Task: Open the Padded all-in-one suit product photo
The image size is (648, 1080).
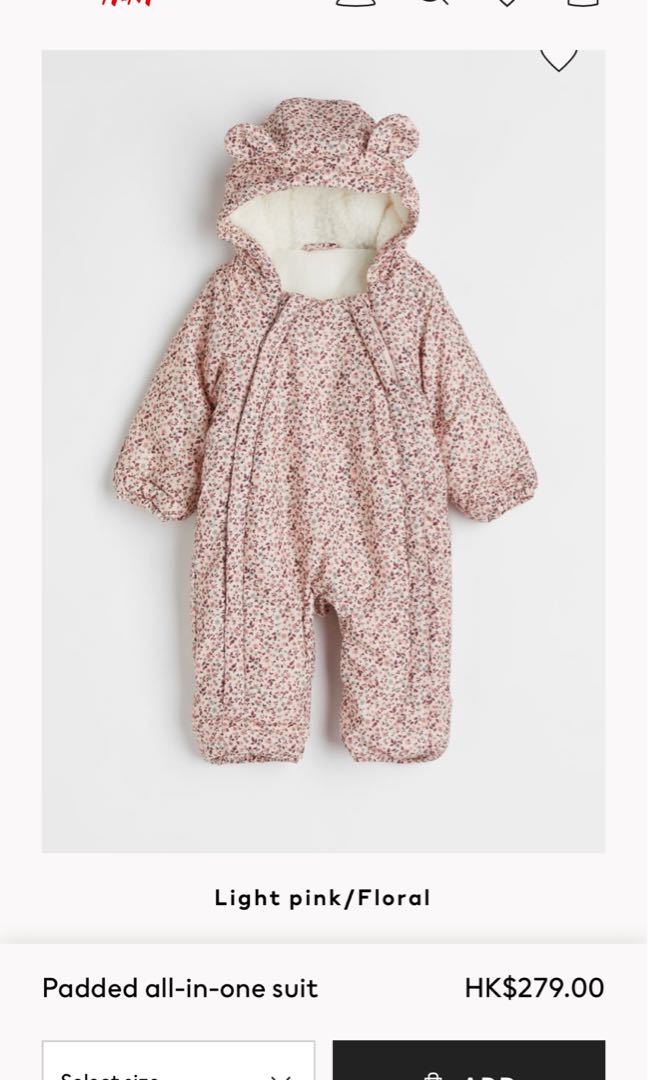Action: (324, 451)
